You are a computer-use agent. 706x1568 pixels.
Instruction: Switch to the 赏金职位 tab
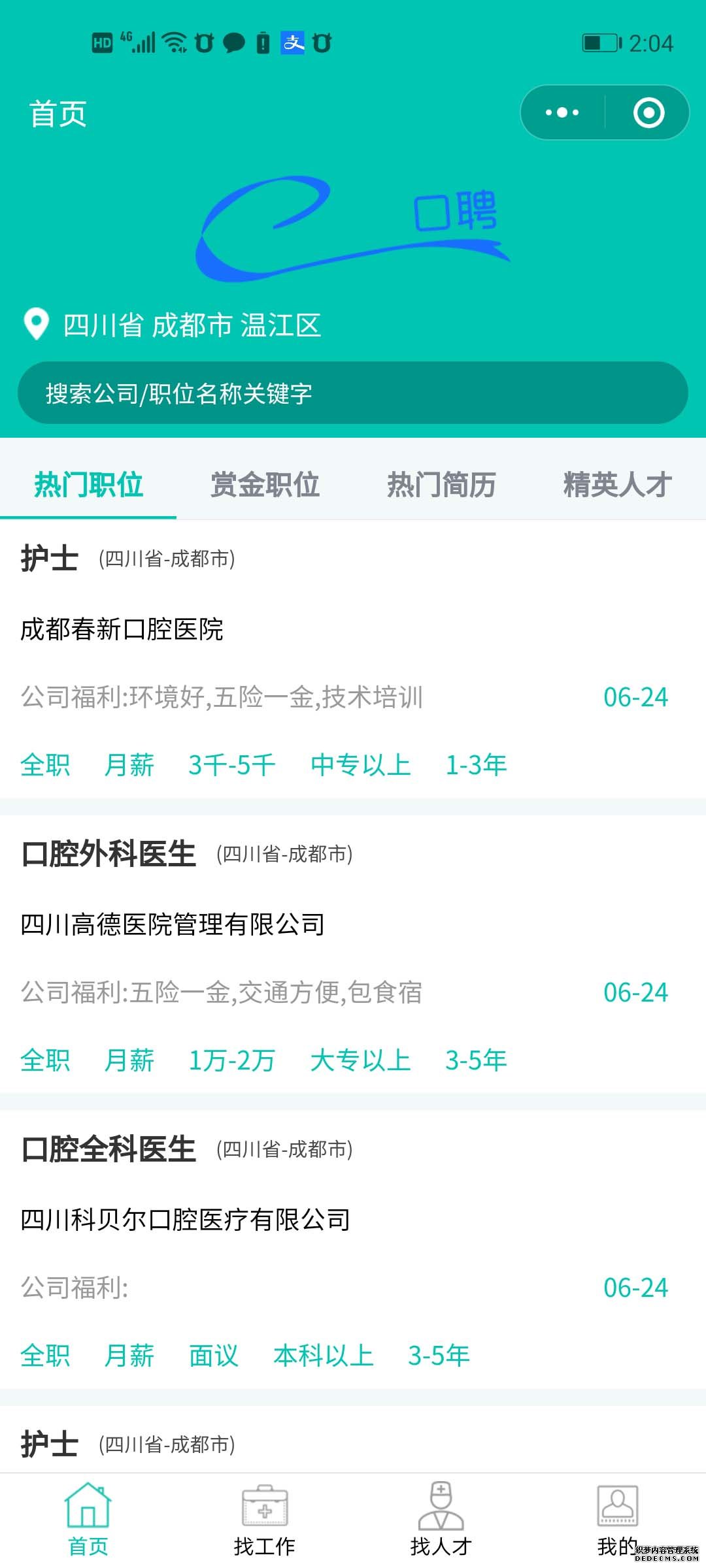265,485
